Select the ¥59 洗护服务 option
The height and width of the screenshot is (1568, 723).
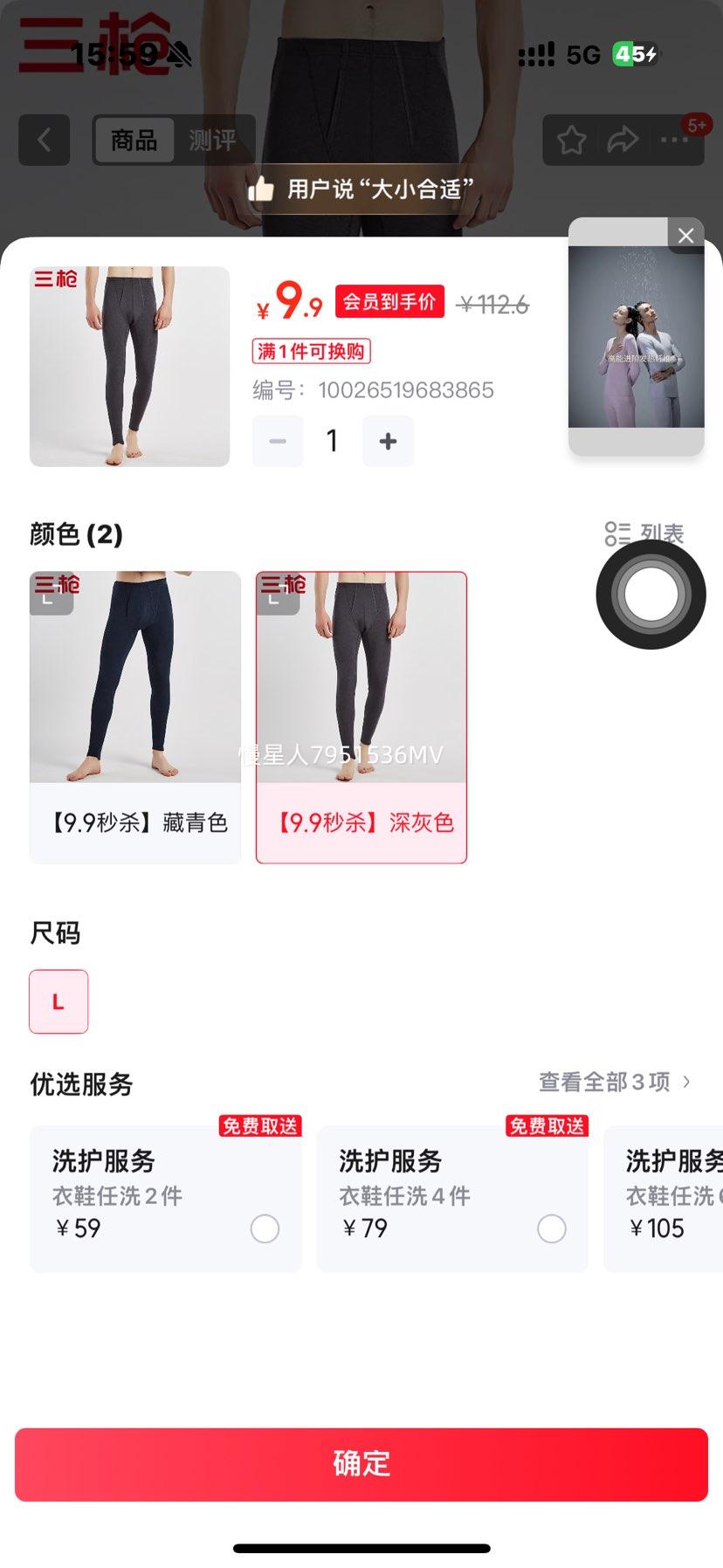point(265,1228)
